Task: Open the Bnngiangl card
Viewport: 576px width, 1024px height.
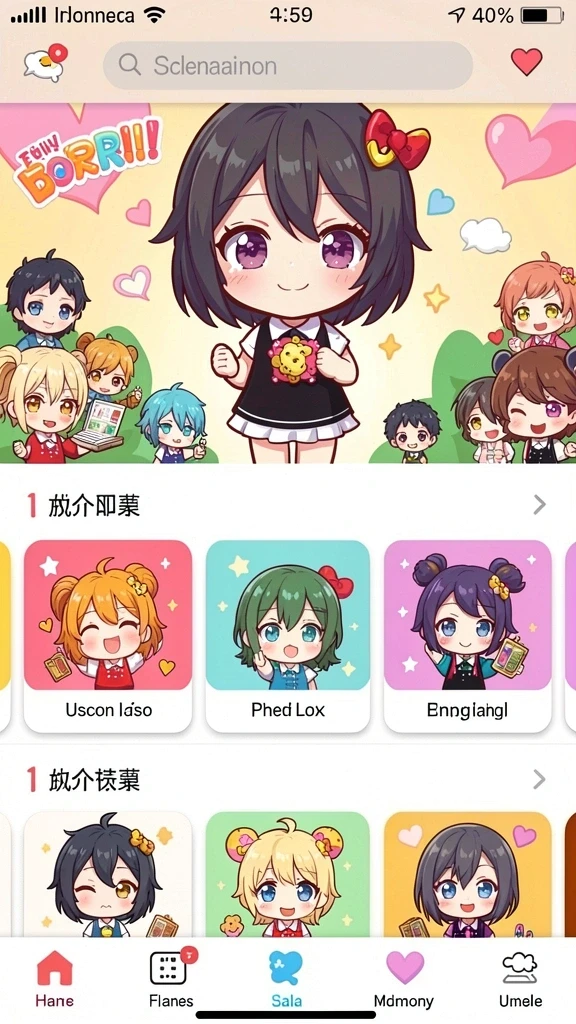Action: [x=468, y=635]
